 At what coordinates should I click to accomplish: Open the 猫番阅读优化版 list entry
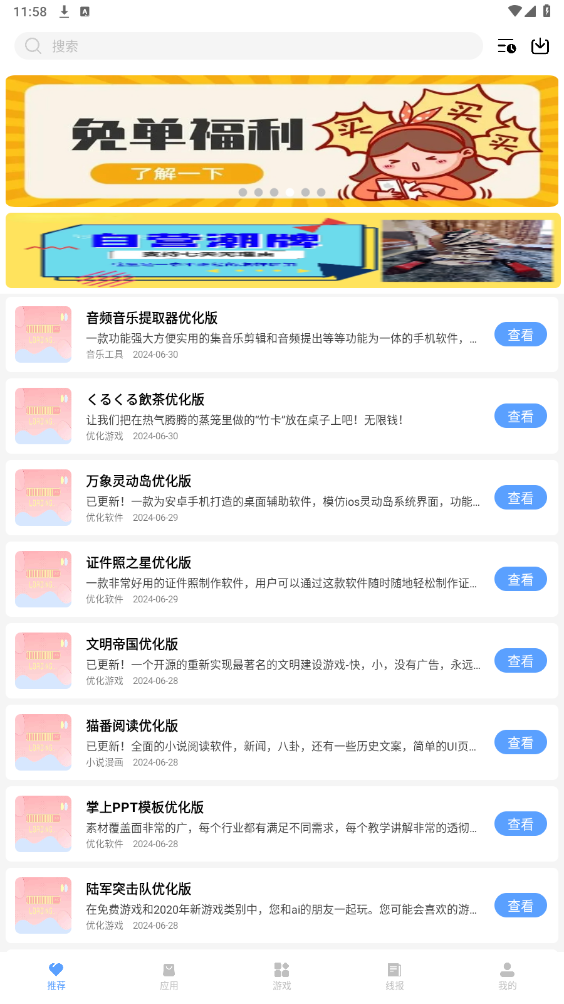[x=282, y=743]
